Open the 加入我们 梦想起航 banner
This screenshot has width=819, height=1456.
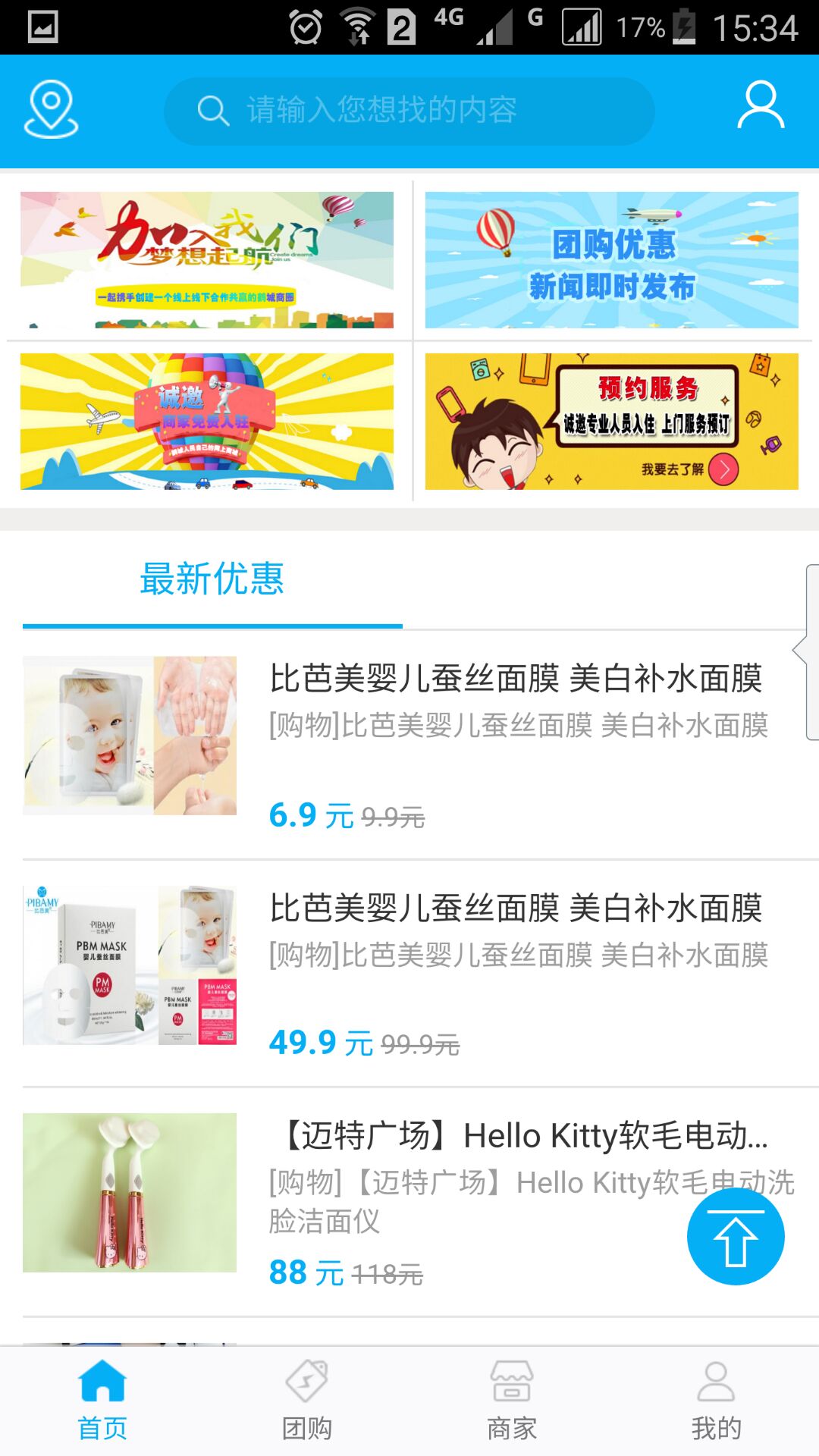[x=207, y=259]
